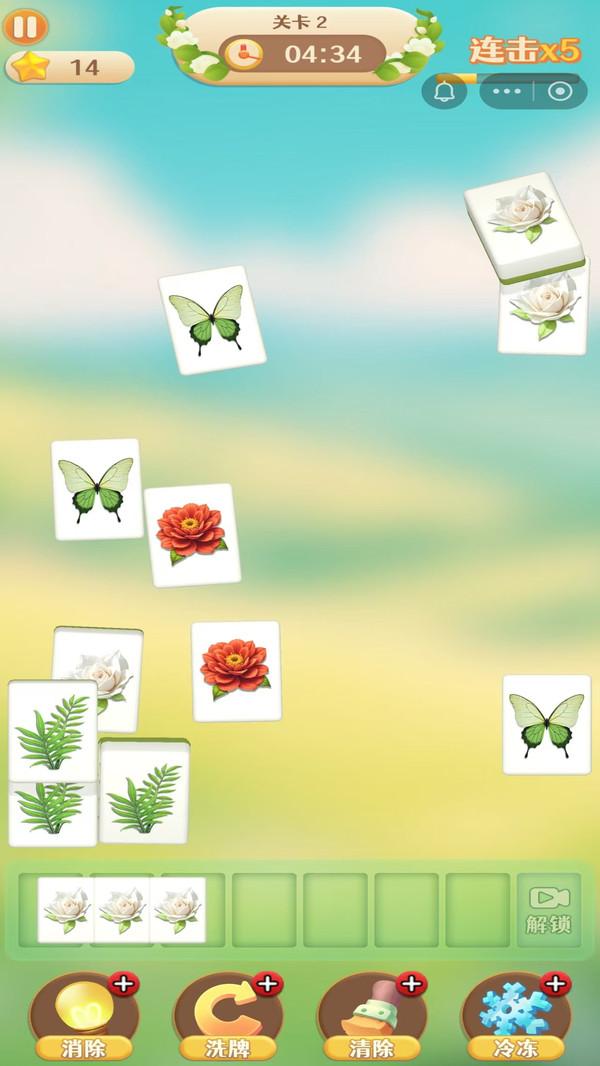Use the 清除 clear power-up
Image resolution: width=600 pixels, height=1066 pixels.
pos(371,1015)
